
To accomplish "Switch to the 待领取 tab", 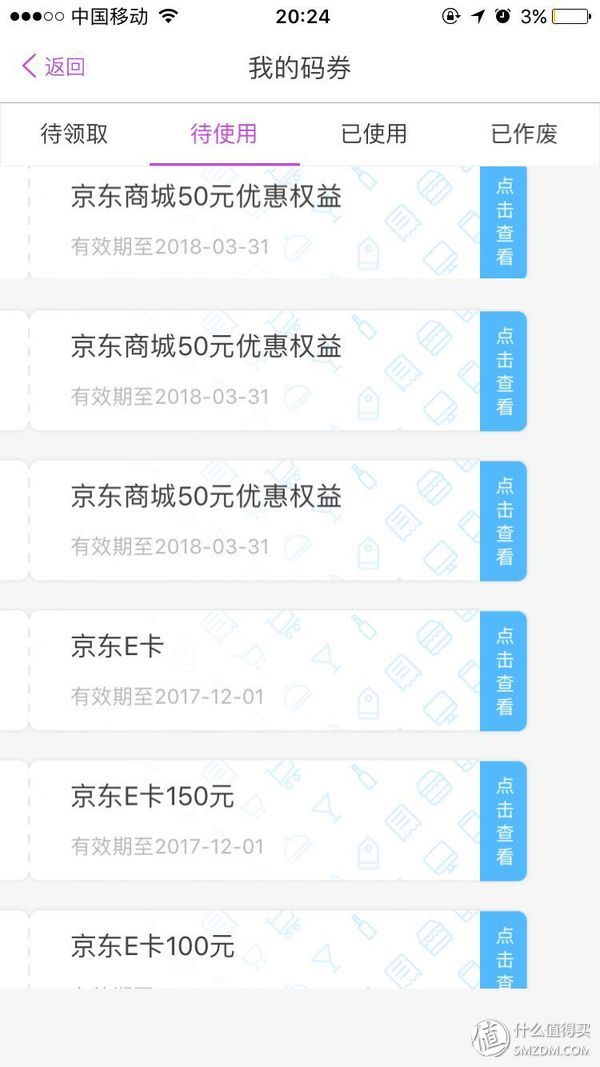I will [74, 134].
